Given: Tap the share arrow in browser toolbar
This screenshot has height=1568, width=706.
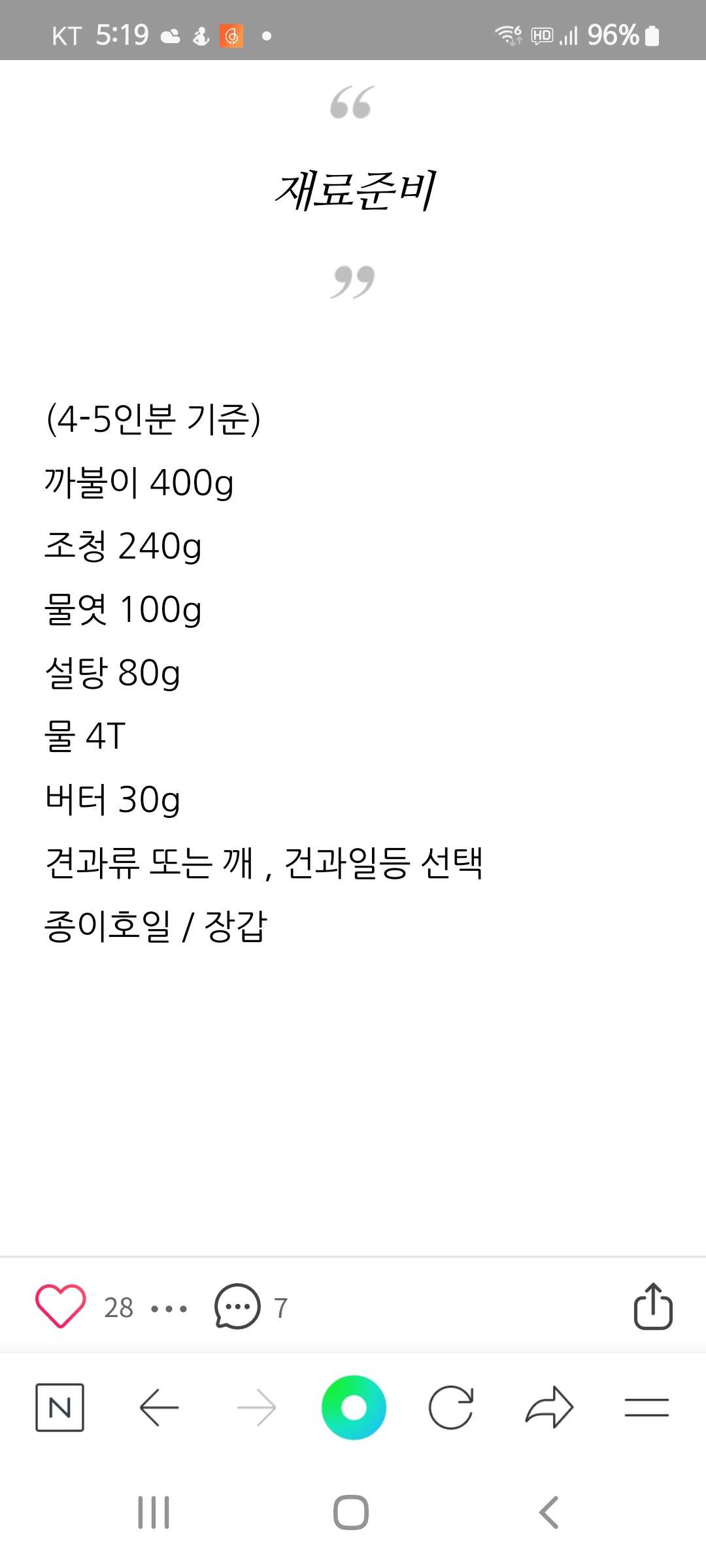Looking at the screenshot, I should (549, 1407).
